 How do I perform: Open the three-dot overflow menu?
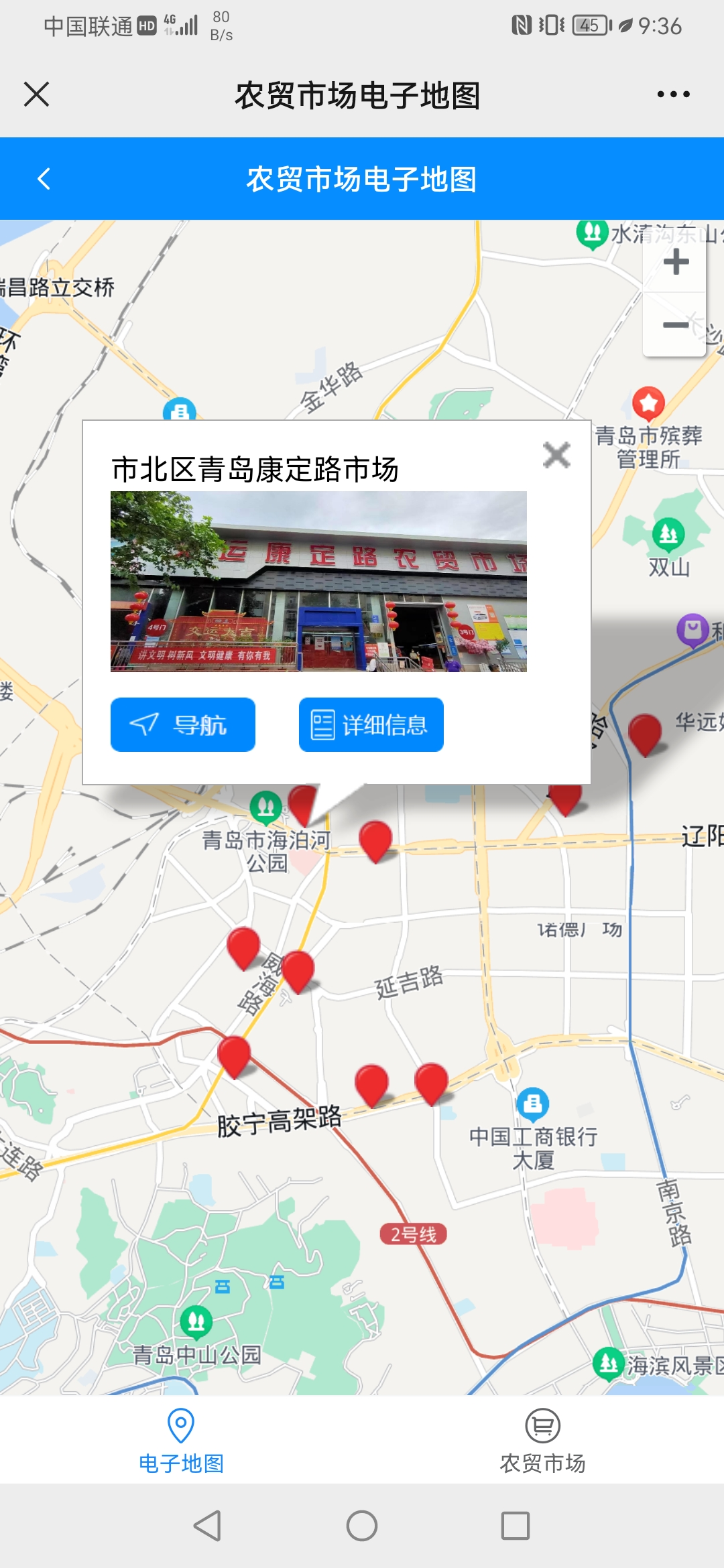point(673,94)
